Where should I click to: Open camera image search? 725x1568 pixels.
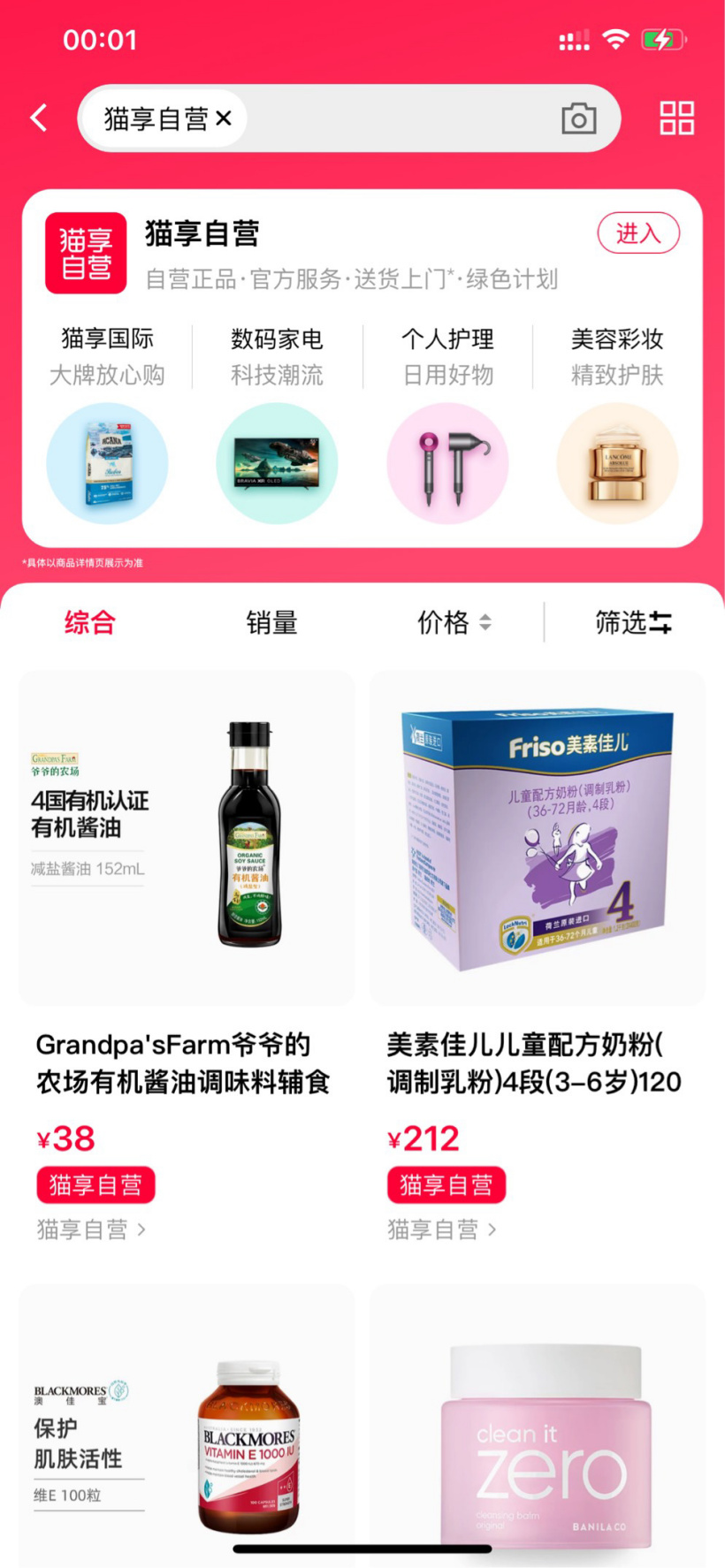click(x=578, y=118)
